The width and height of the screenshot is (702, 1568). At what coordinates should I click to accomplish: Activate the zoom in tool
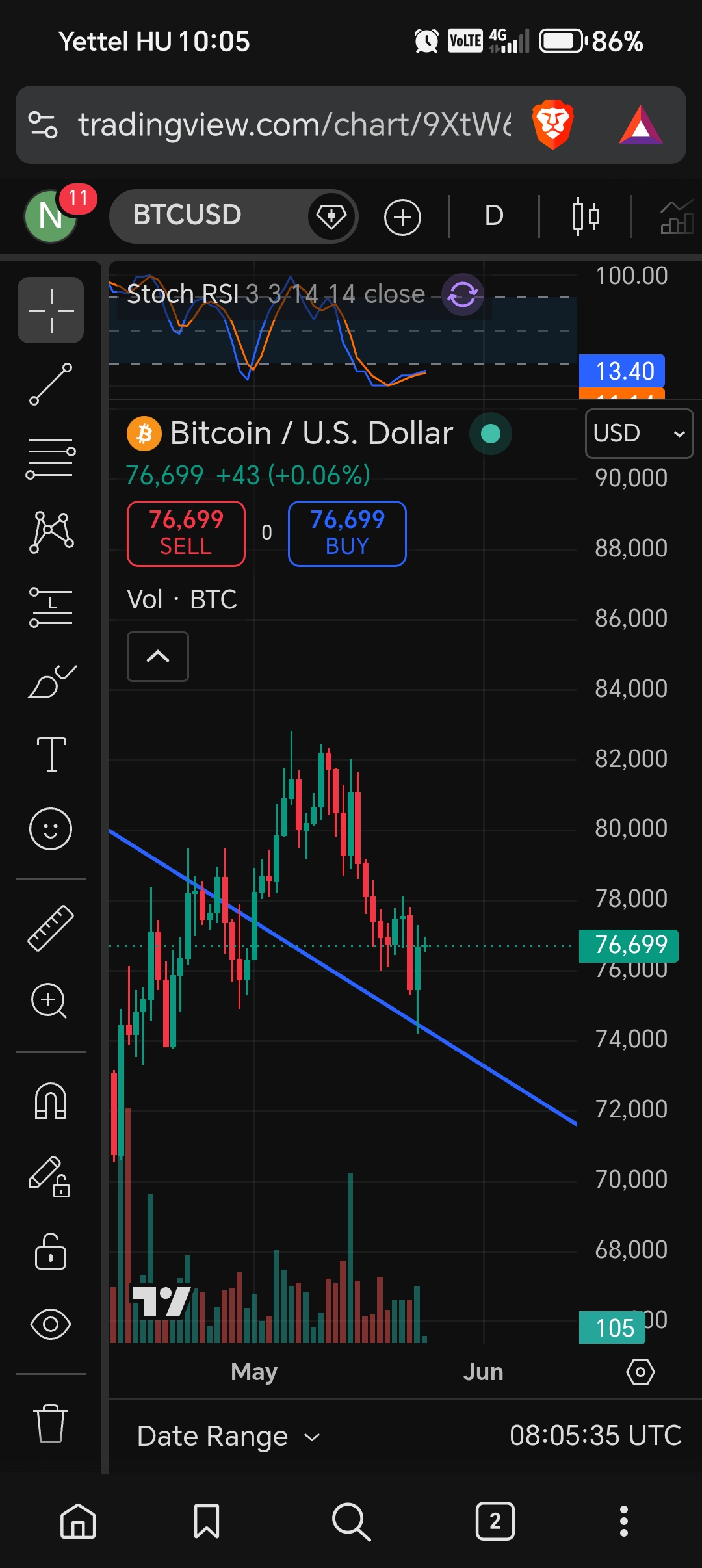(51, 1002)
